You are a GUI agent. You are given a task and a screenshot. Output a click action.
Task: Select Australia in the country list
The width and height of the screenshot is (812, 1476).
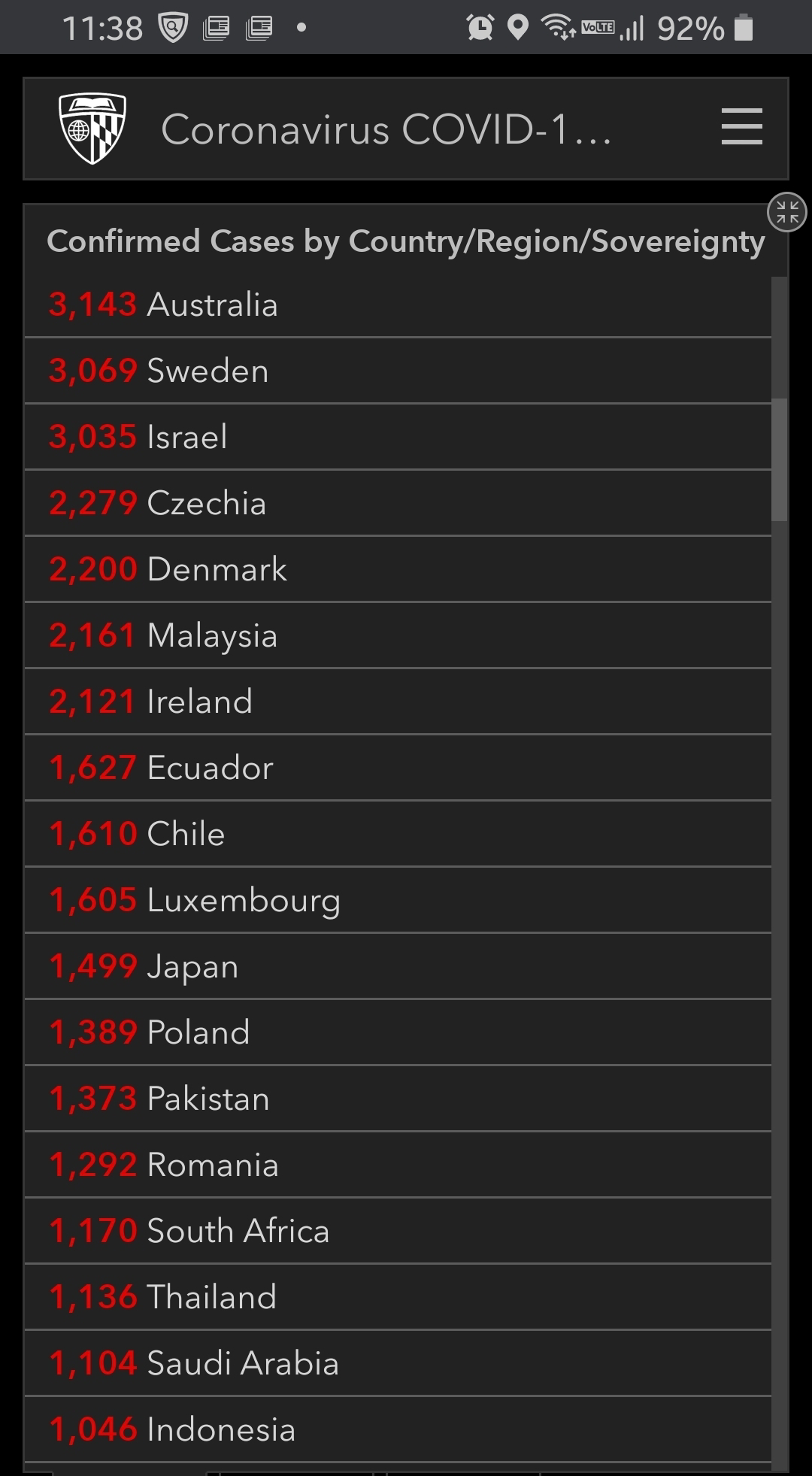click(398, 305)
